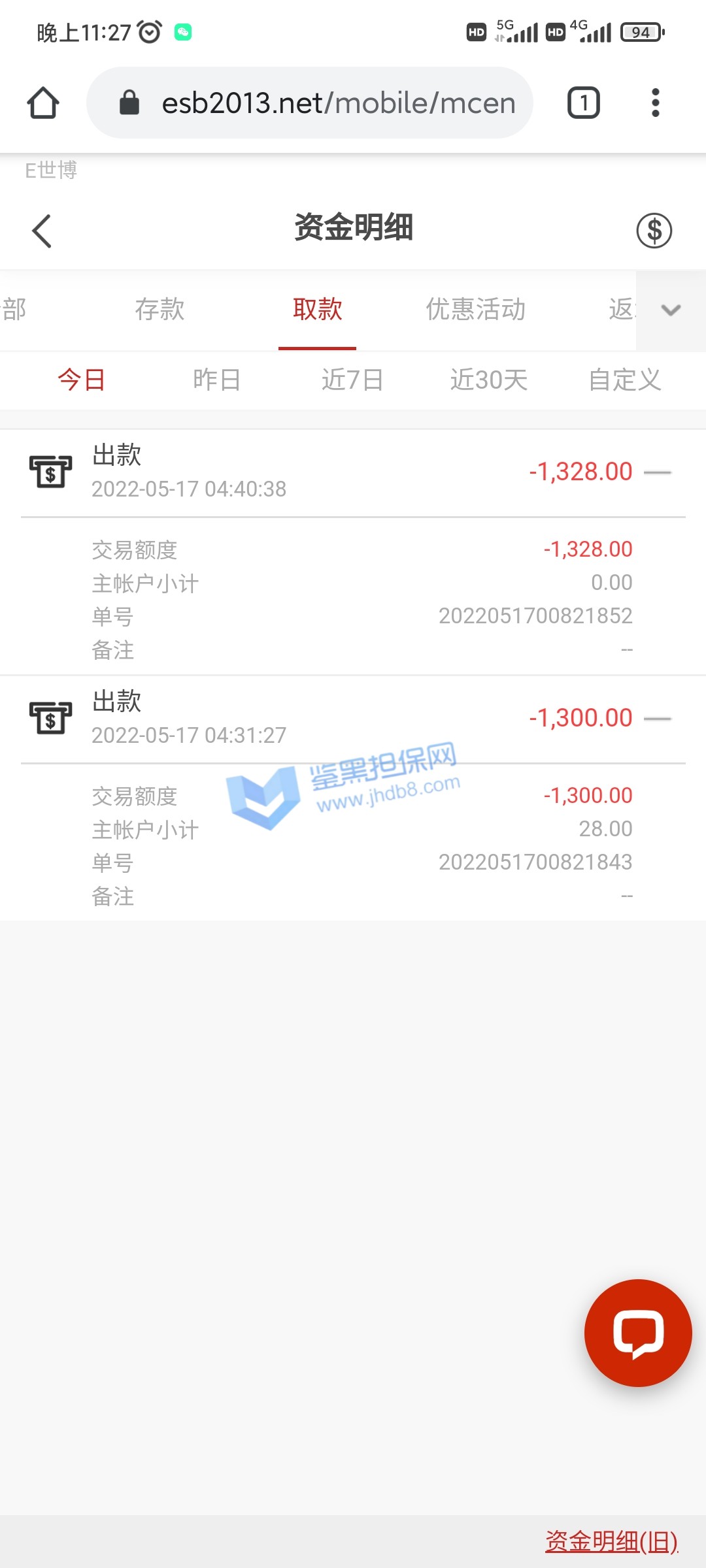Go to the browser home page
Viewport: 706px width, 1568px height.
43,103
